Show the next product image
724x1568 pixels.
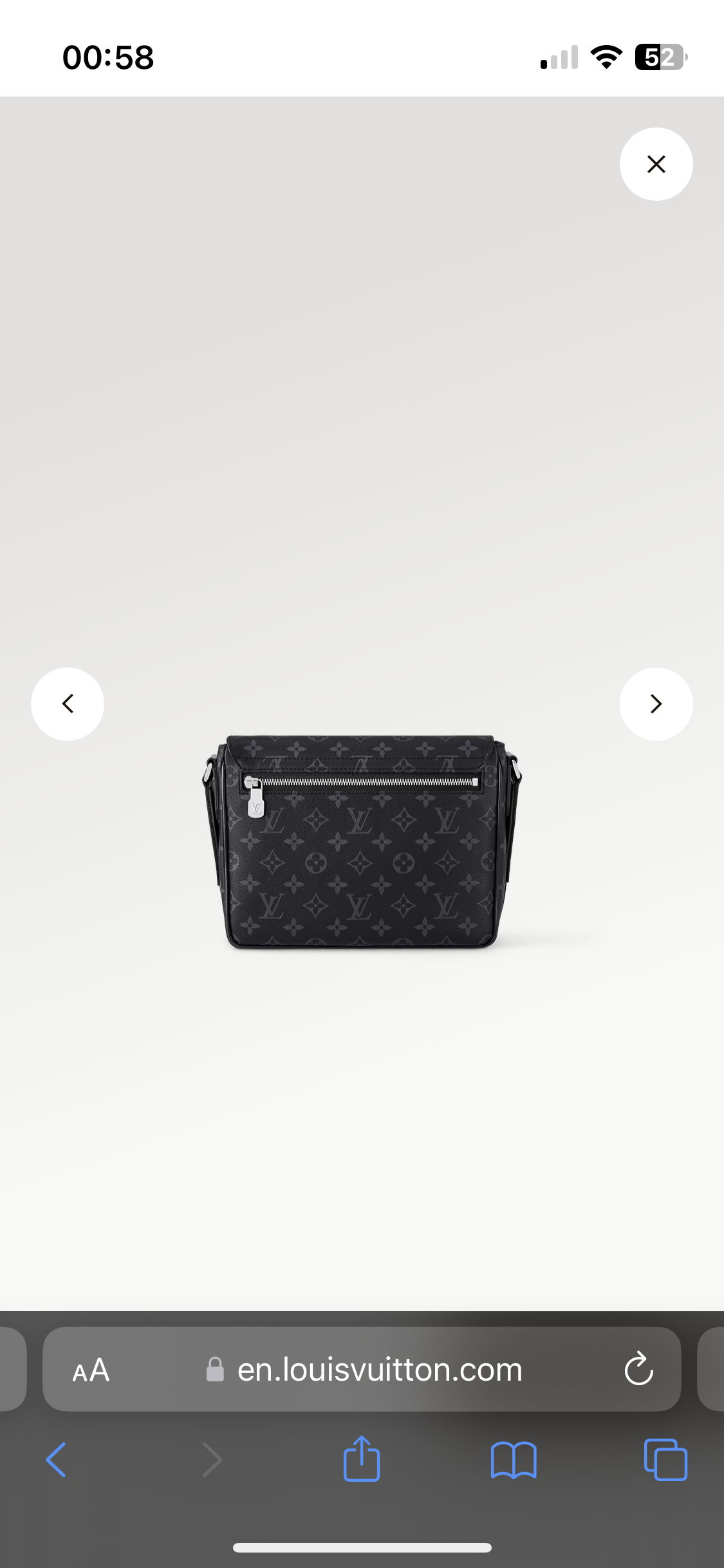click(x=656, y=704)
